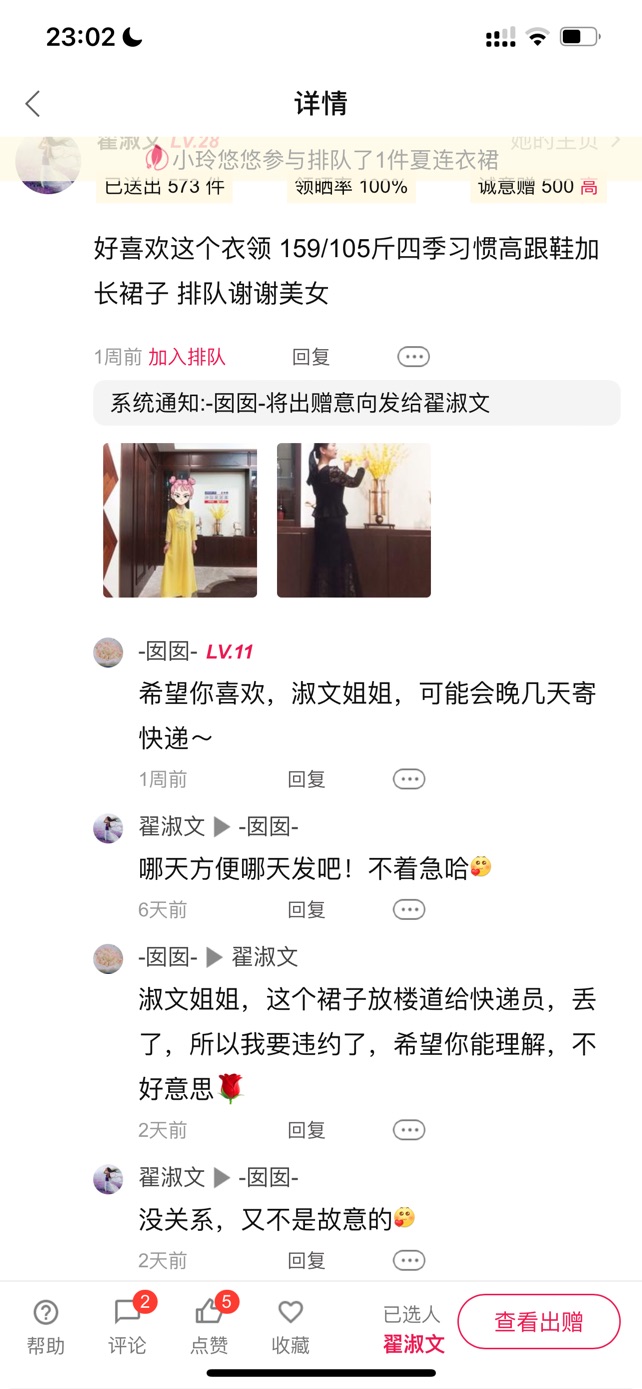Reply to the comment 没关系，又不是故意的
Image resolution: width=642 pixels, height=1389 pixels.
click(x=307, y=1260)
